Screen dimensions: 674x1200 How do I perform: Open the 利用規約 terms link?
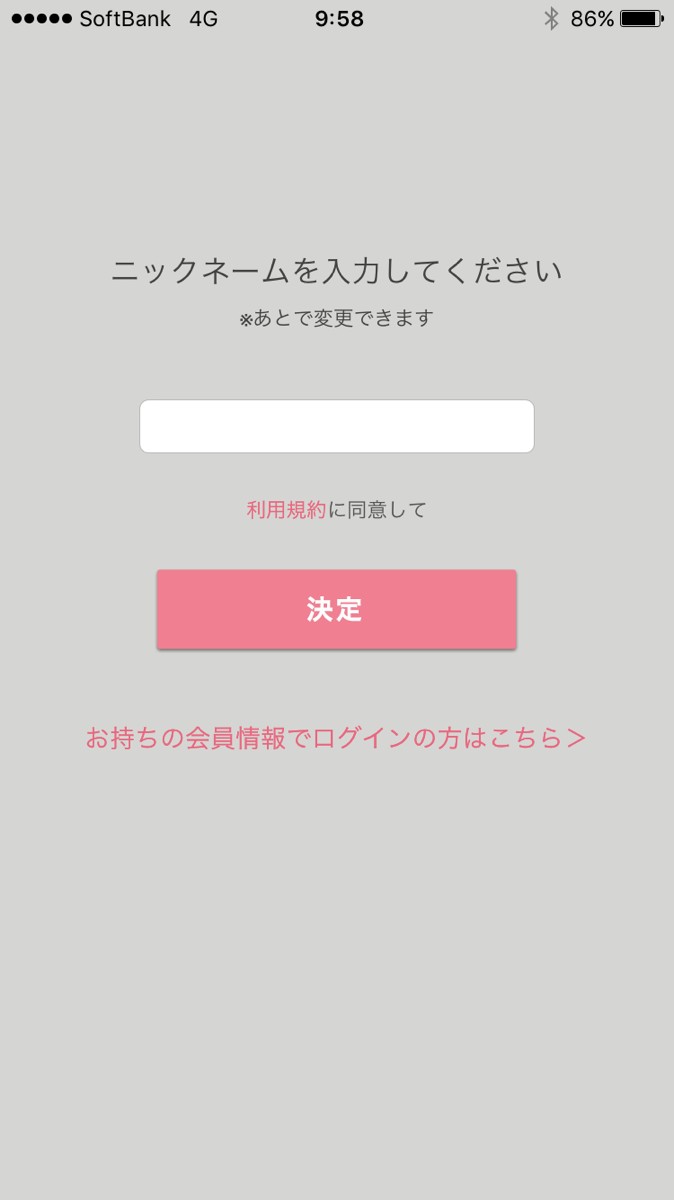286,510
